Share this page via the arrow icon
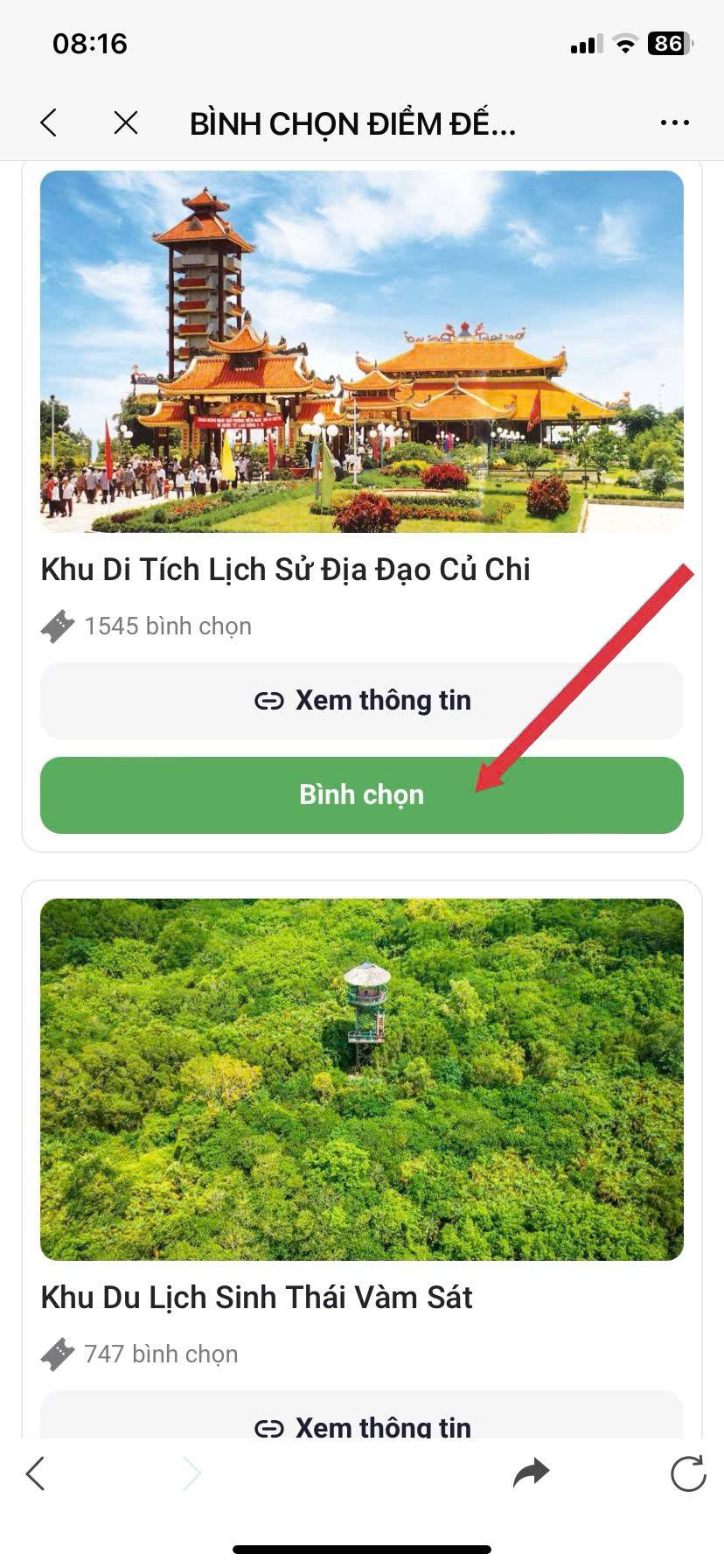The image size is (724, 1568). [531, 1473]
